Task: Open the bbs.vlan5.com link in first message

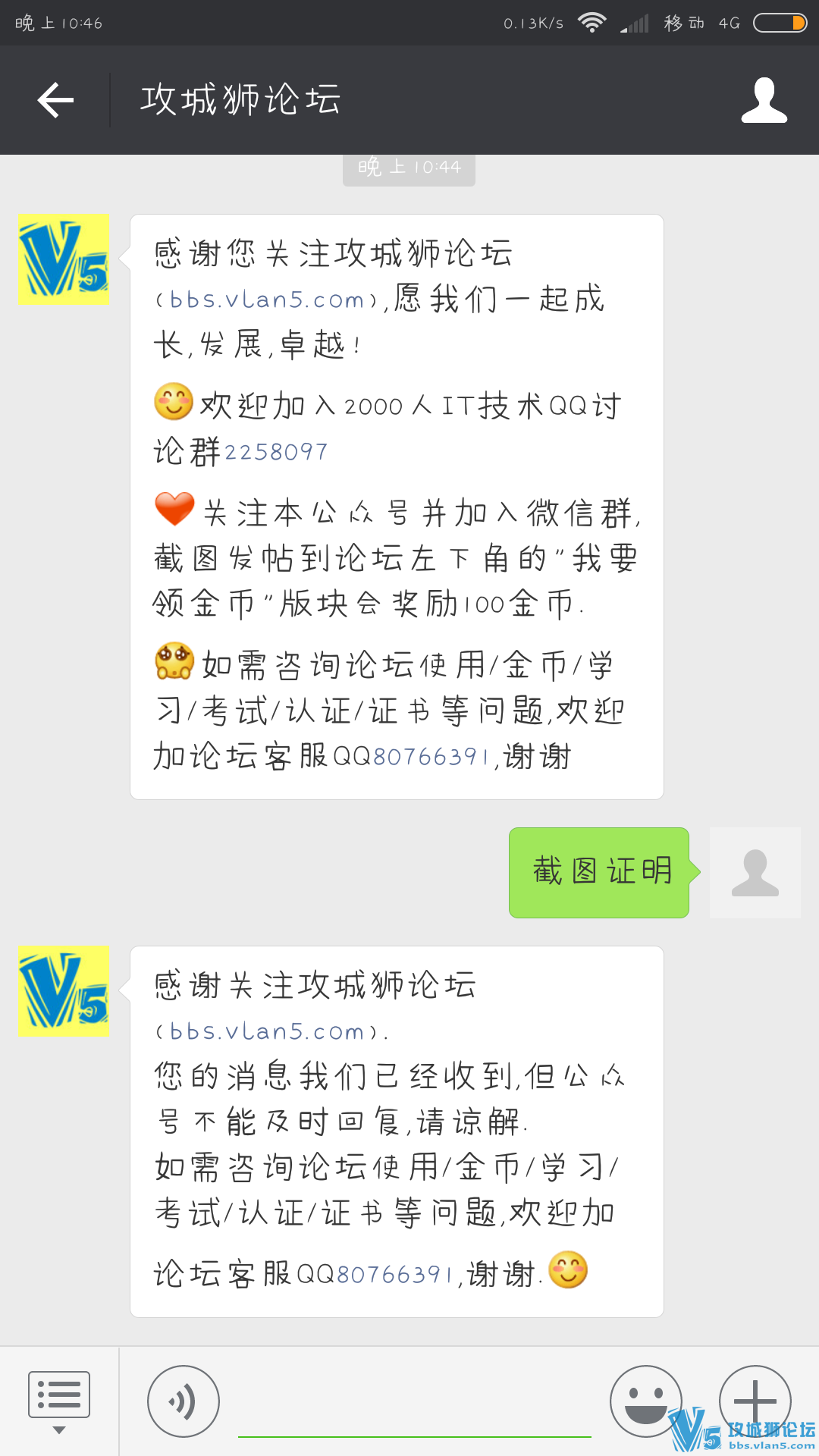Action: click(267, 300)
